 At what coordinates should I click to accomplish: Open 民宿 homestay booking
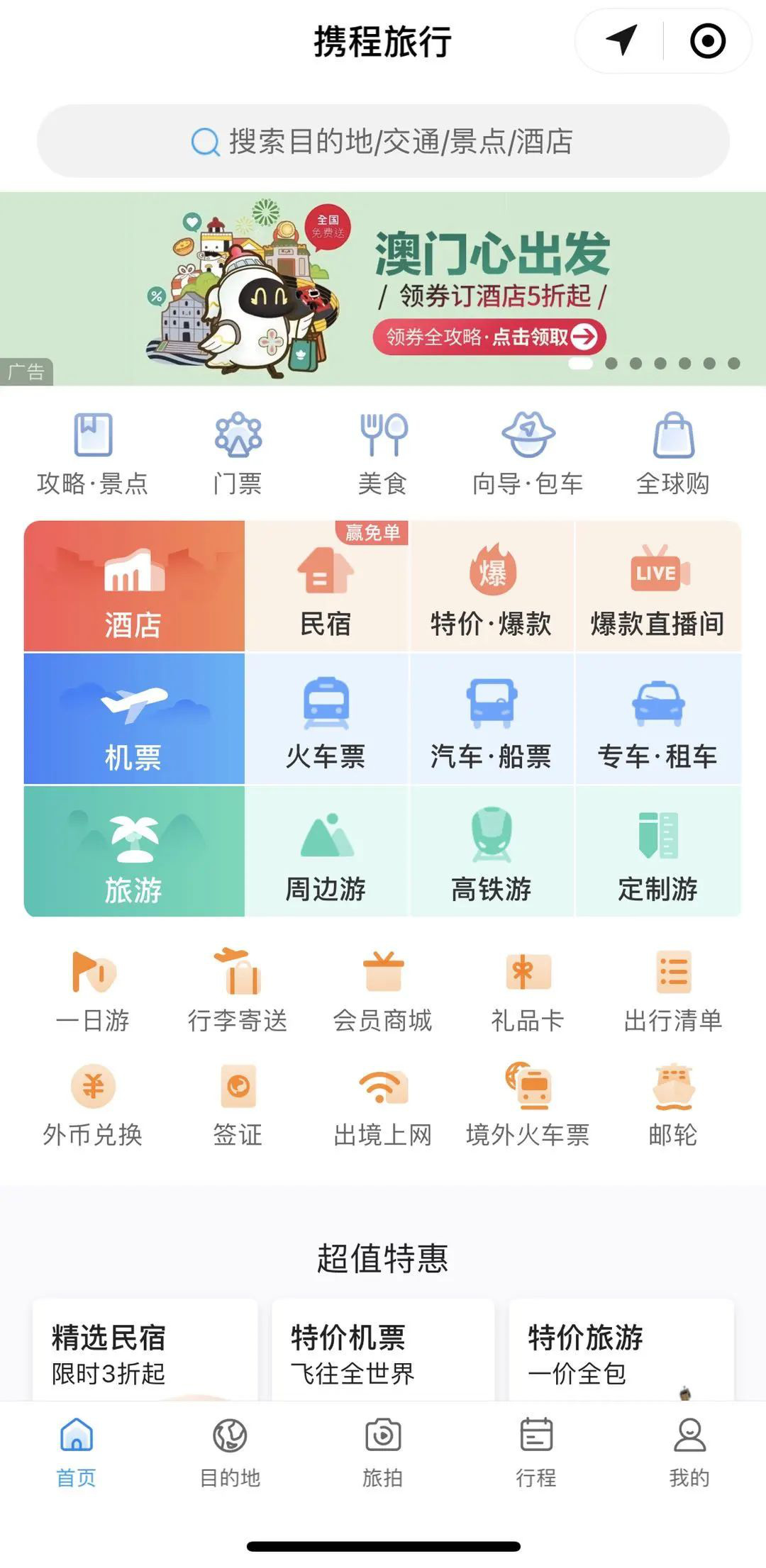[326, 586]
